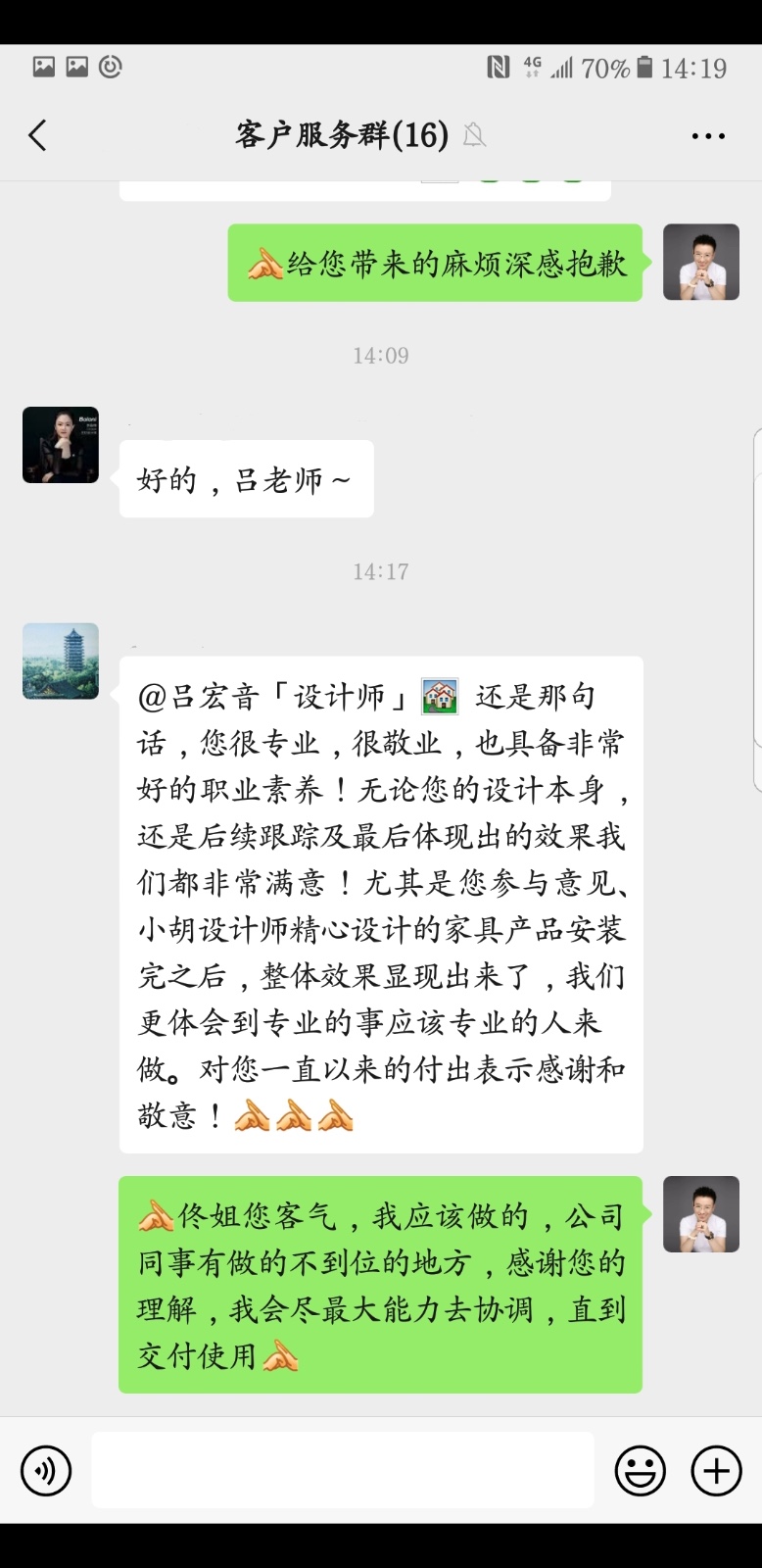Open own avatar beside 佟姐您客气 message

[x=700, y=1214]
